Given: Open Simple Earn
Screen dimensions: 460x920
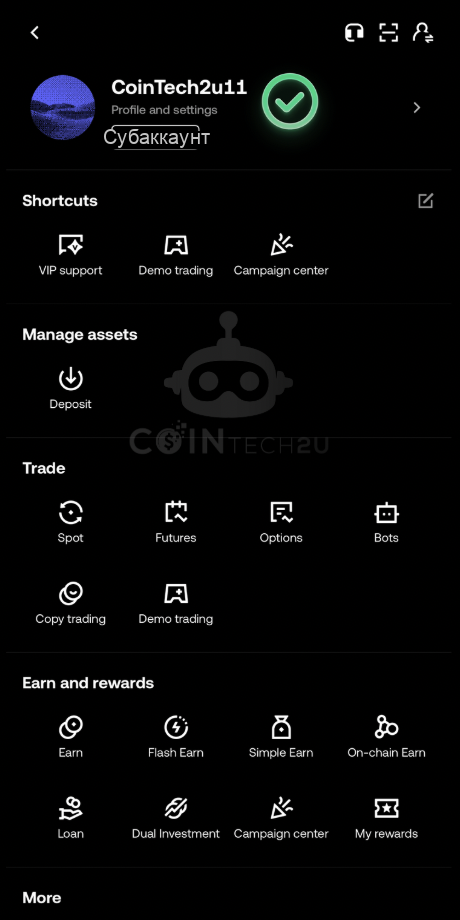Looking at the screenshot, I should click(281, 738).
